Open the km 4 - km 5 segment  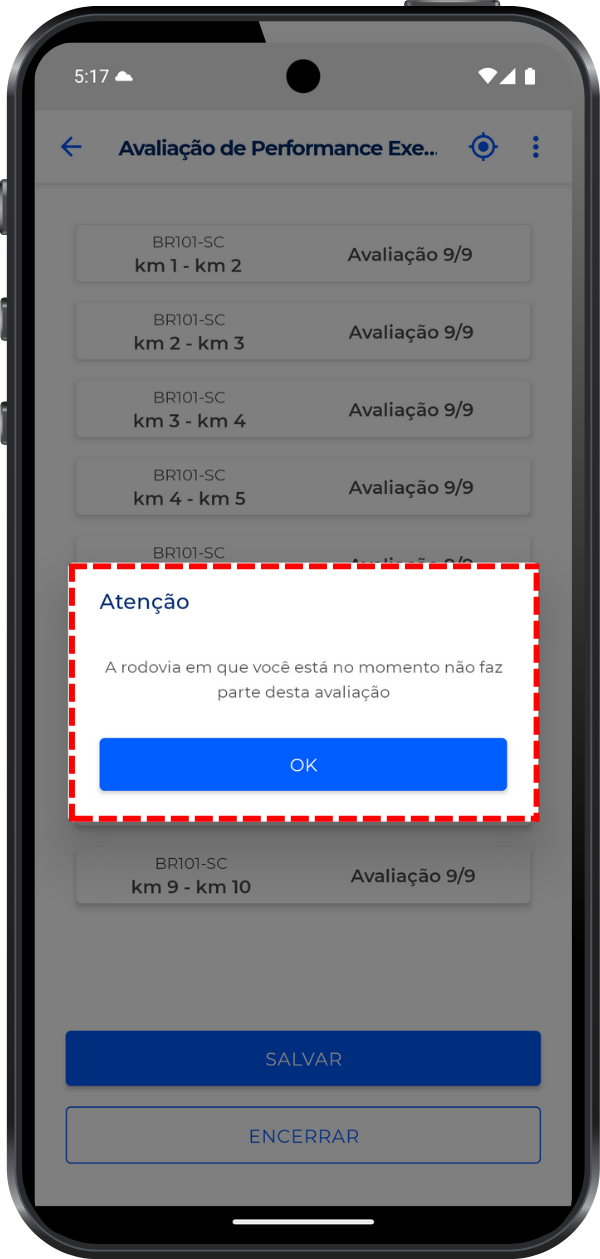(x=303, y=487)
